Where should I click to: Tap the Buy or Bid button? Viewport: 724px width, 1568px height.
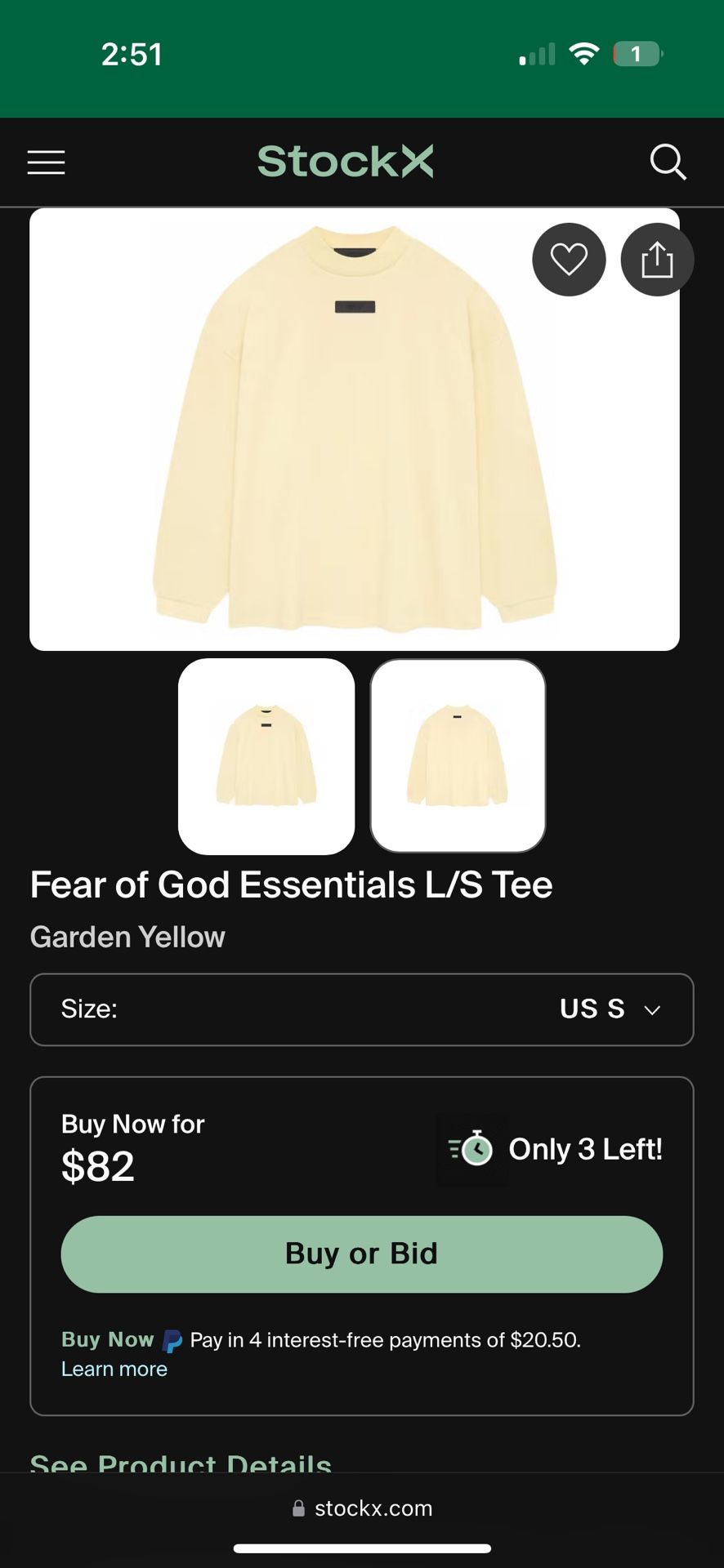(x=361, y=1254)
